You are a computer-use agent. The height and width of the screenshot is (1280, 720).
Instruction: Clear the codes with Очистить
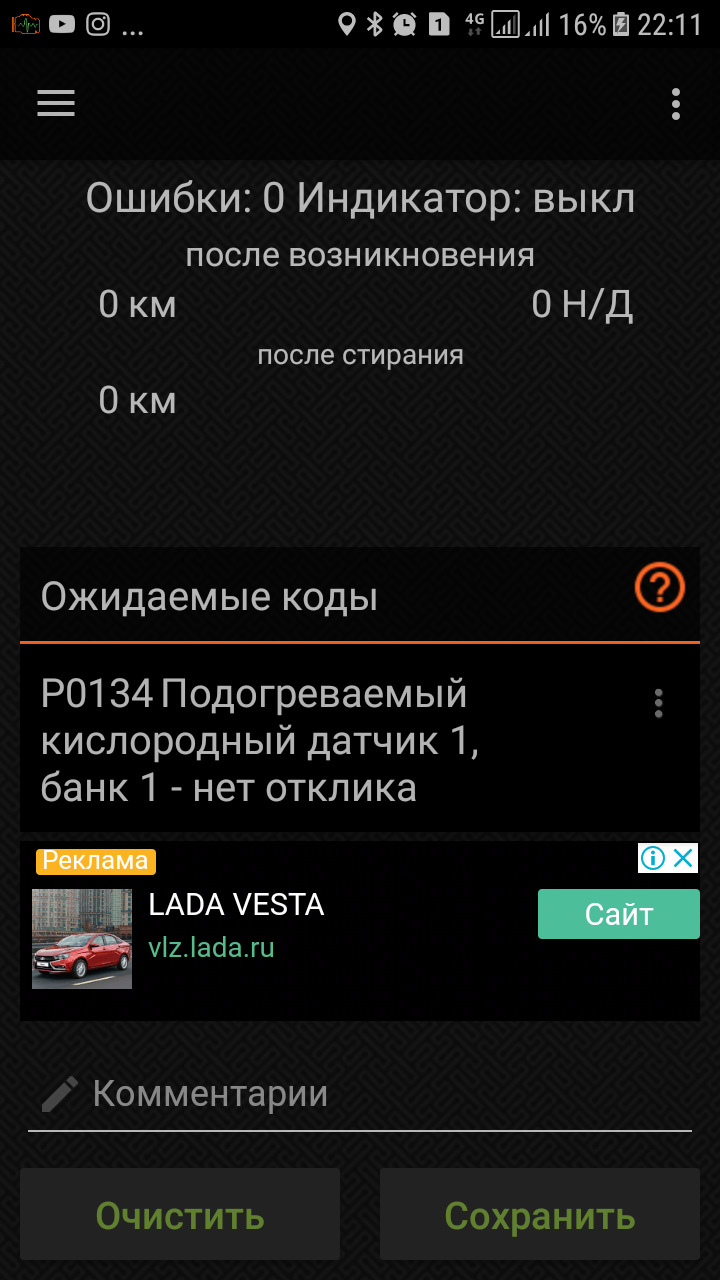tap(180, 1216)
